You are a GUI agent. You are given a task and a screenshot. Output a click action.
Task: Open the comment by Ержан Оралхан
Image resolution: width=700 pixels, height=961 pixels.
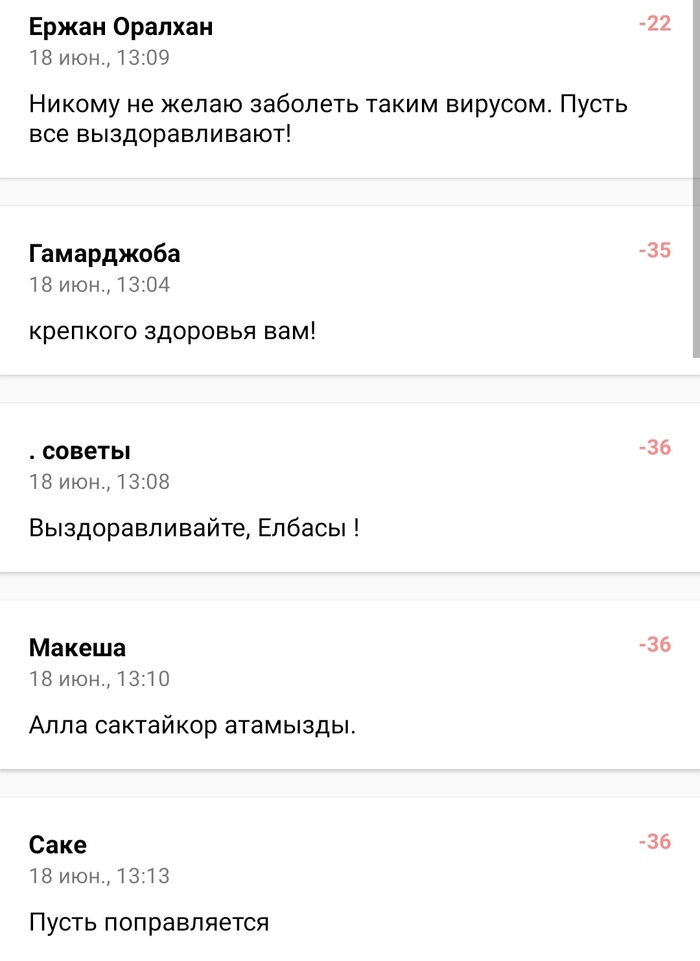pyautogui.click(x=328, y=118)
